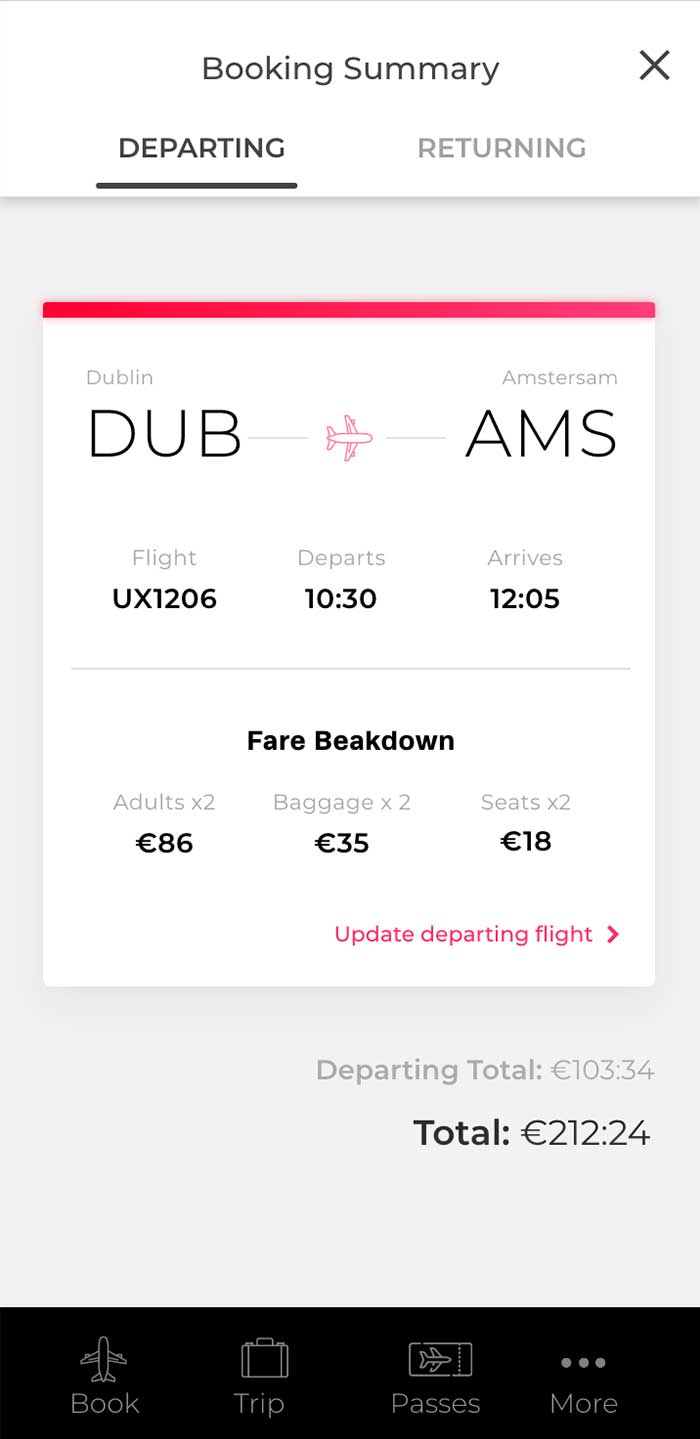This screenshot has width=700, height=1439.
Task: Open Update departing flight link
Action: [476, 934]
